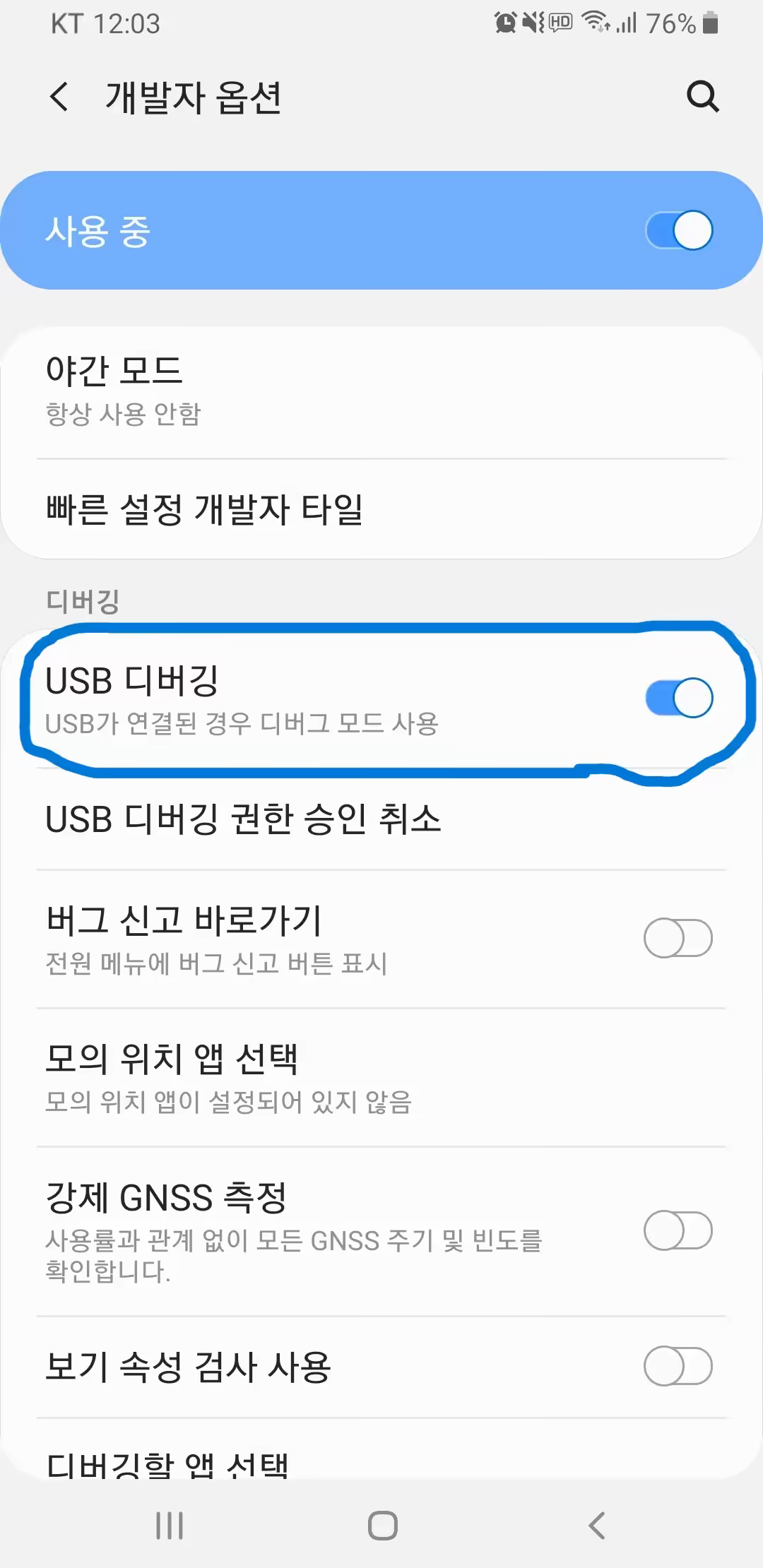Open 야간 모드 setting

click(x=381, y=391)
